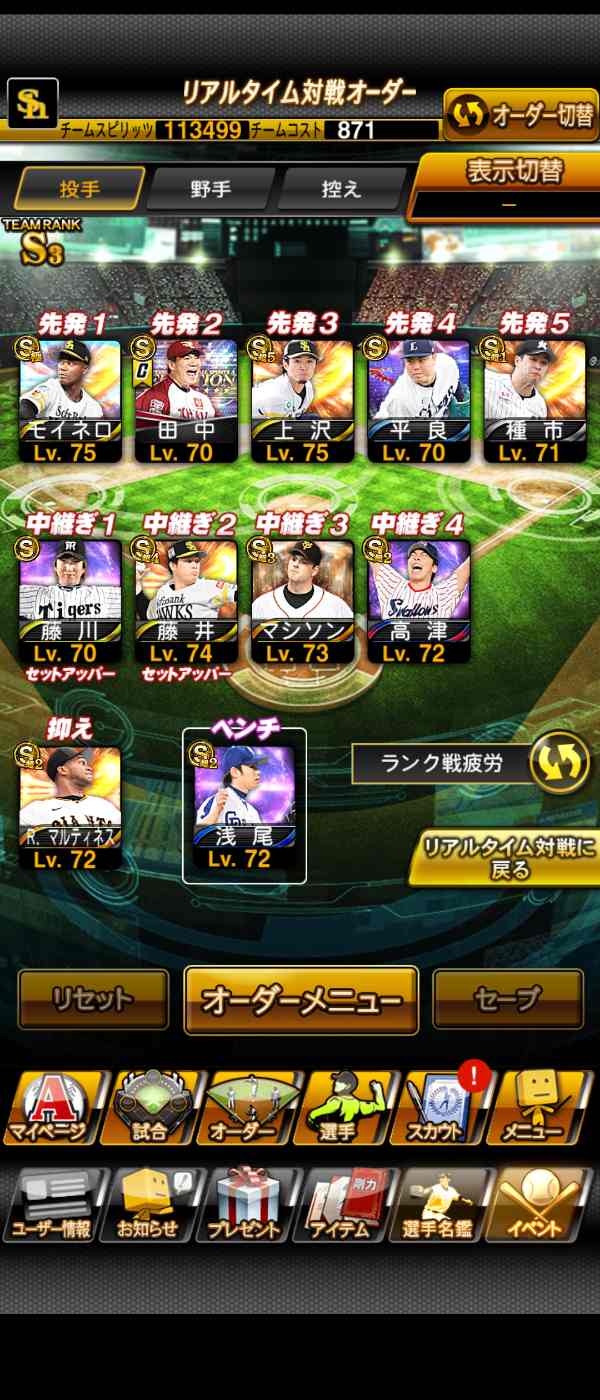Switch to the 野手 tab

(210, 189)
